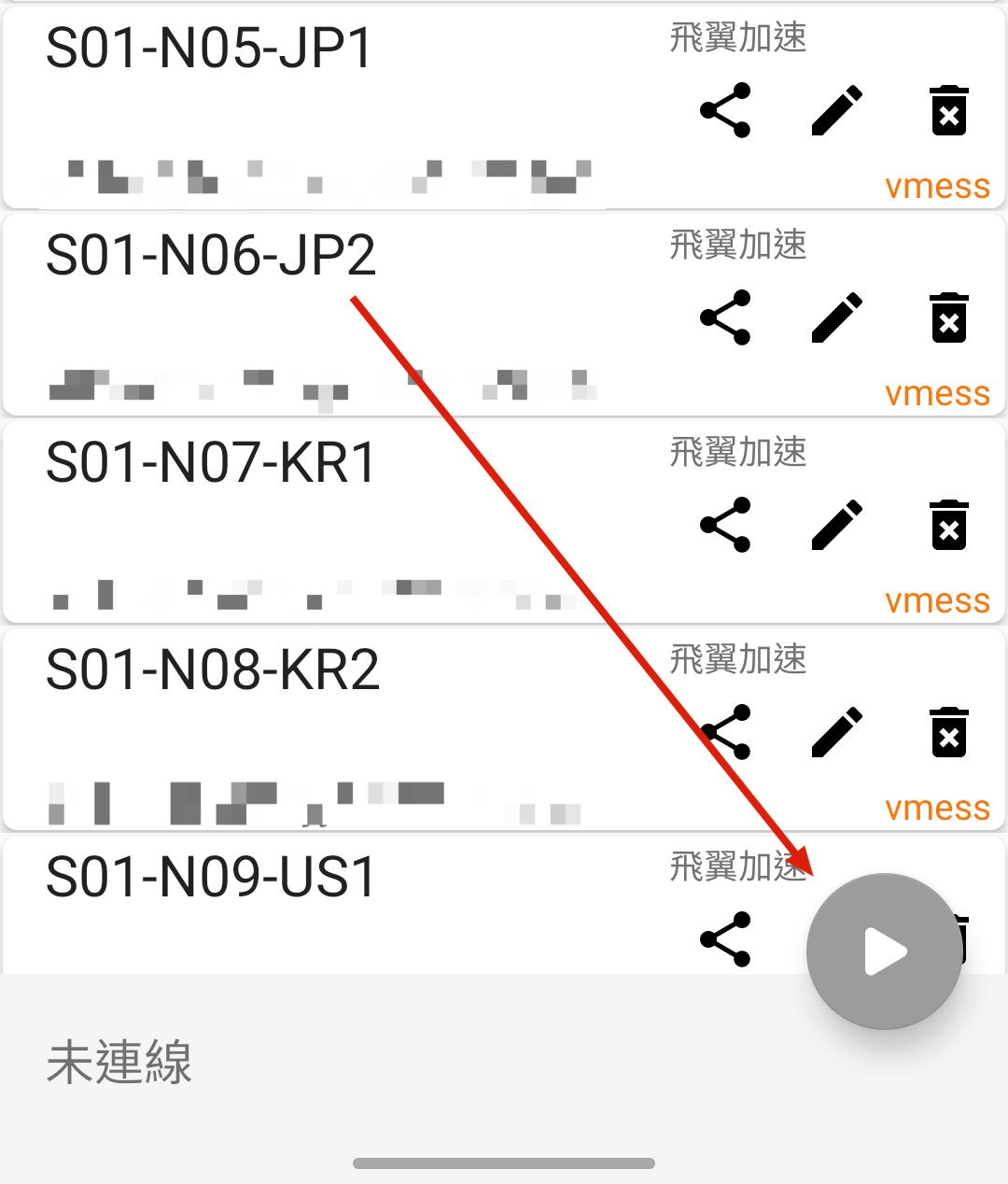Delete the S01-N05-JP1 server entry
Viewport: 1008px width, 1184px height.
click(x=948, y=109)
